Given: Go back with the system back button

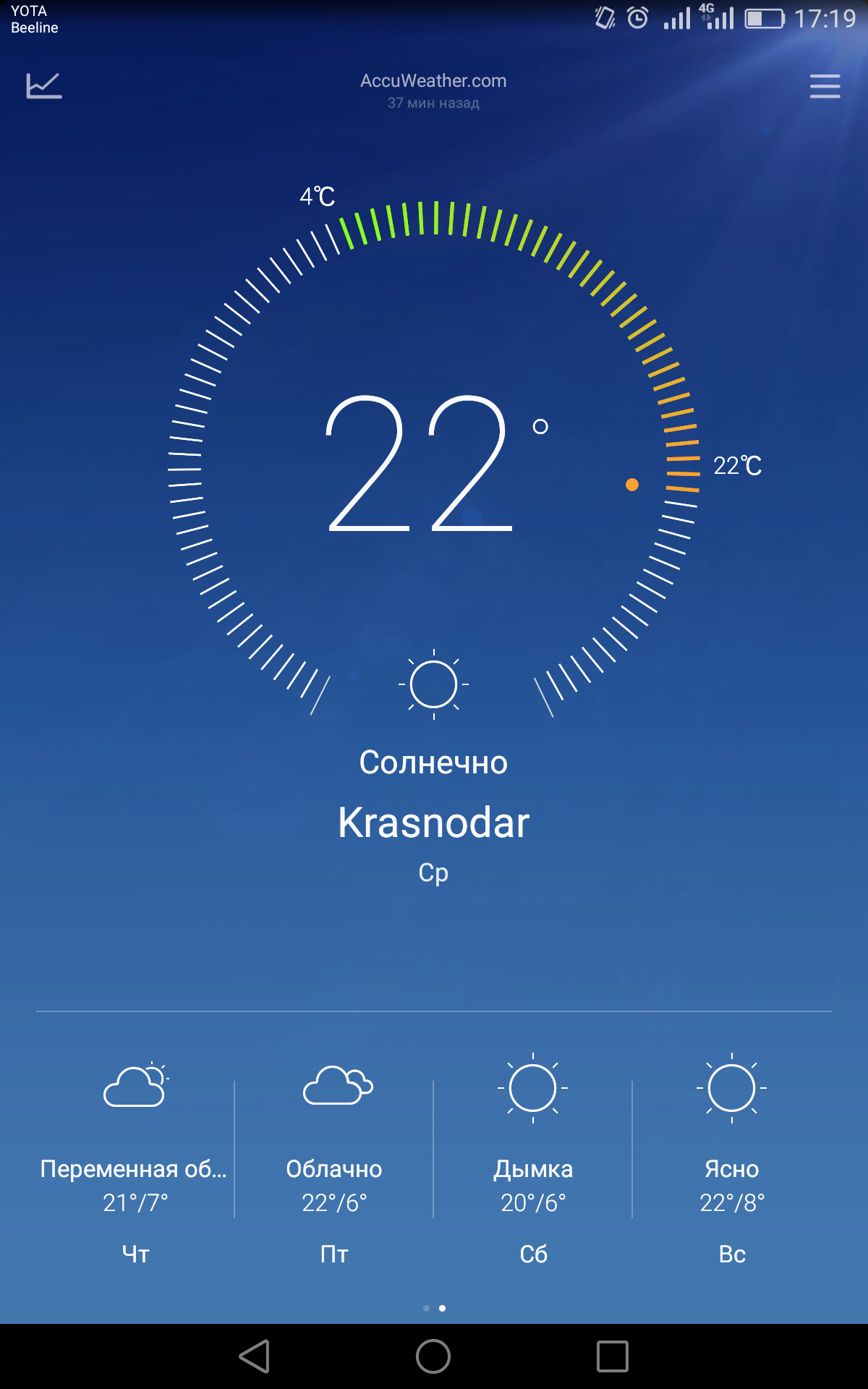Looking at the screenshot, I should coord(255,1356).
